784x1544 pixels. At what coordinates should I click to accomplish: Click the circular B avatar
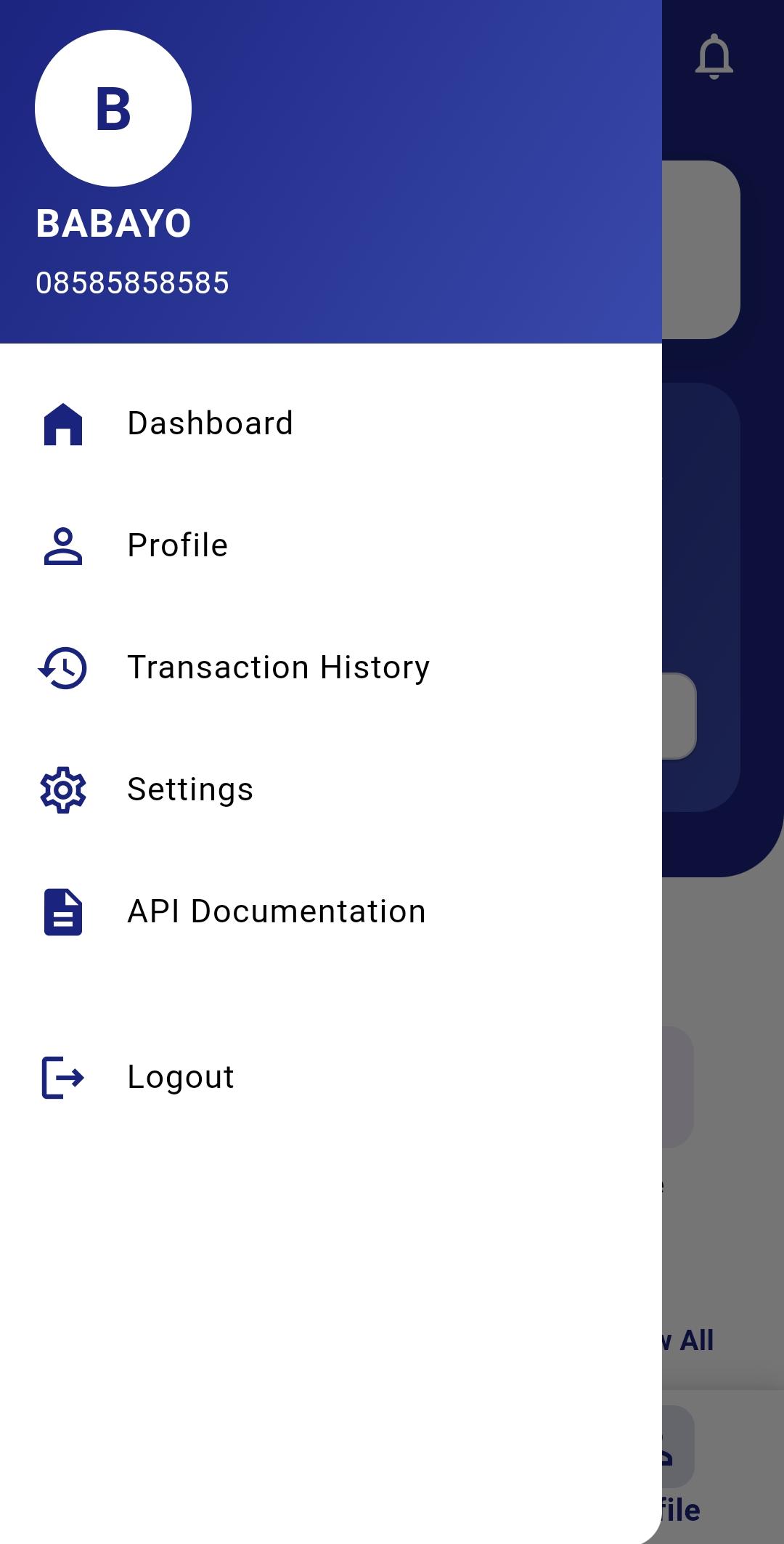[x=113, y=107]
